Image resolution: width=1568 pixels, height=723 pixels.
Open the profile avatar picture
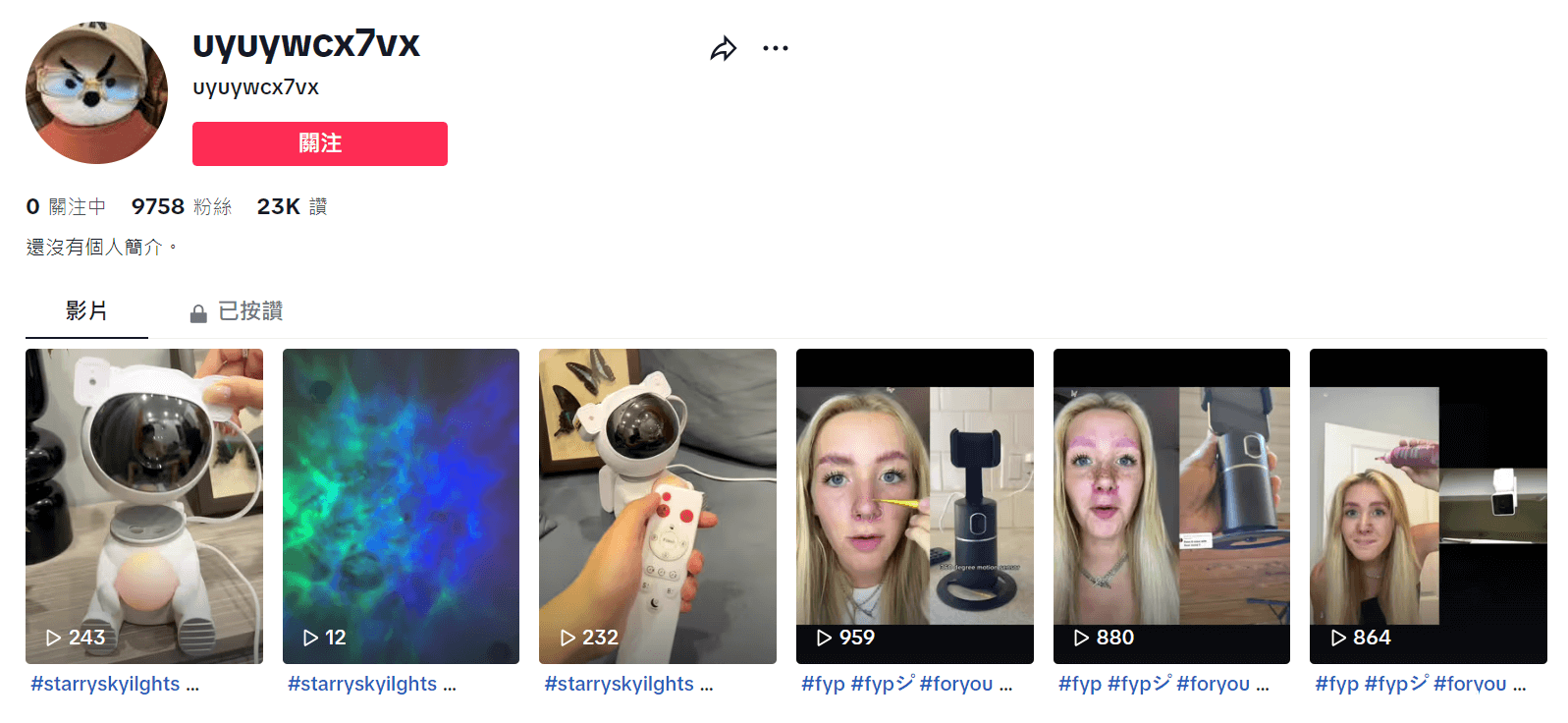point(96,92)
